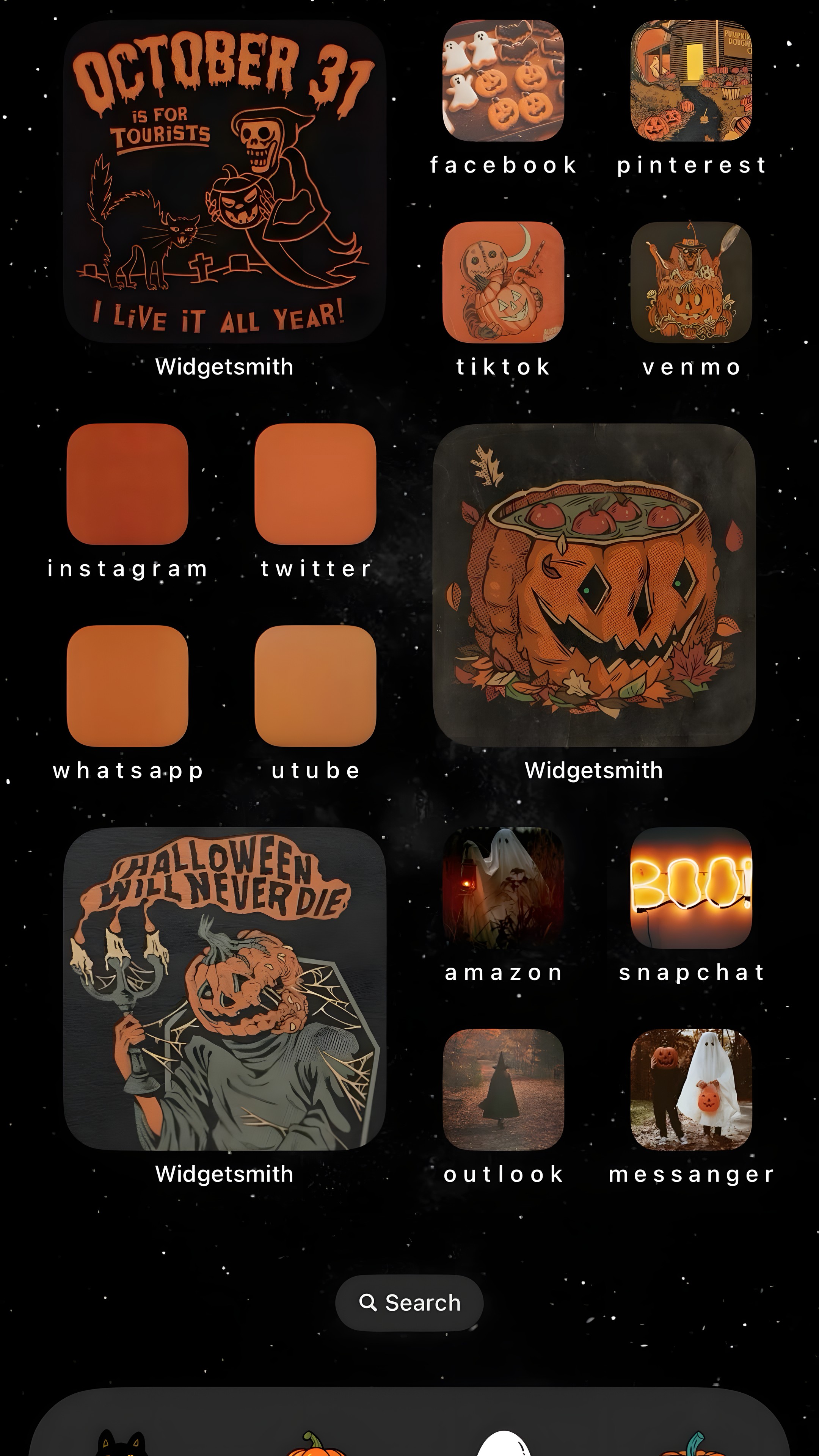Image resolution: width=819 pixels, height=1456 pixels.
Task: Open the Halloween Will Never Die widget
Action: click(224, 988)
